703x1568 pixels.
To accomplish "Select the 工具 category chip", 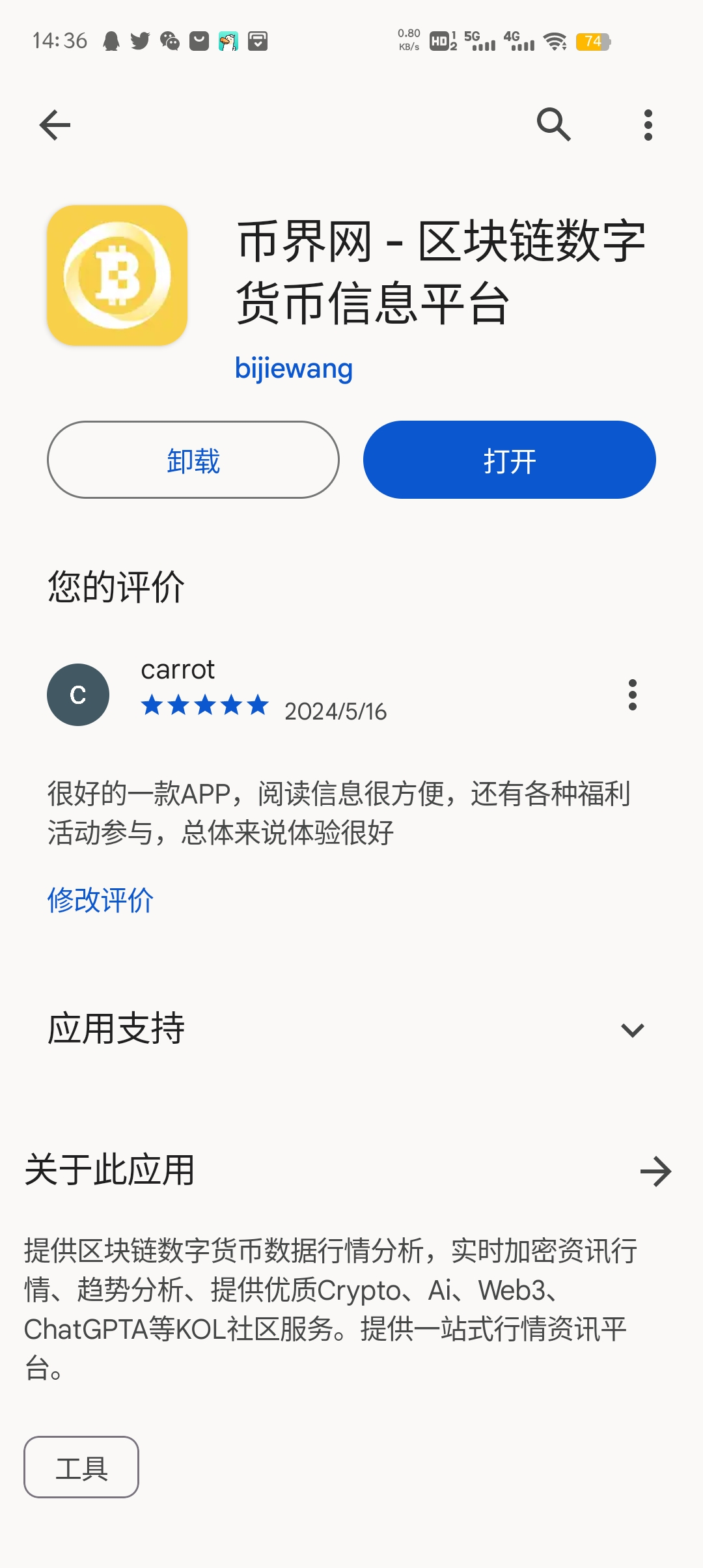I will click(81, 1467).
